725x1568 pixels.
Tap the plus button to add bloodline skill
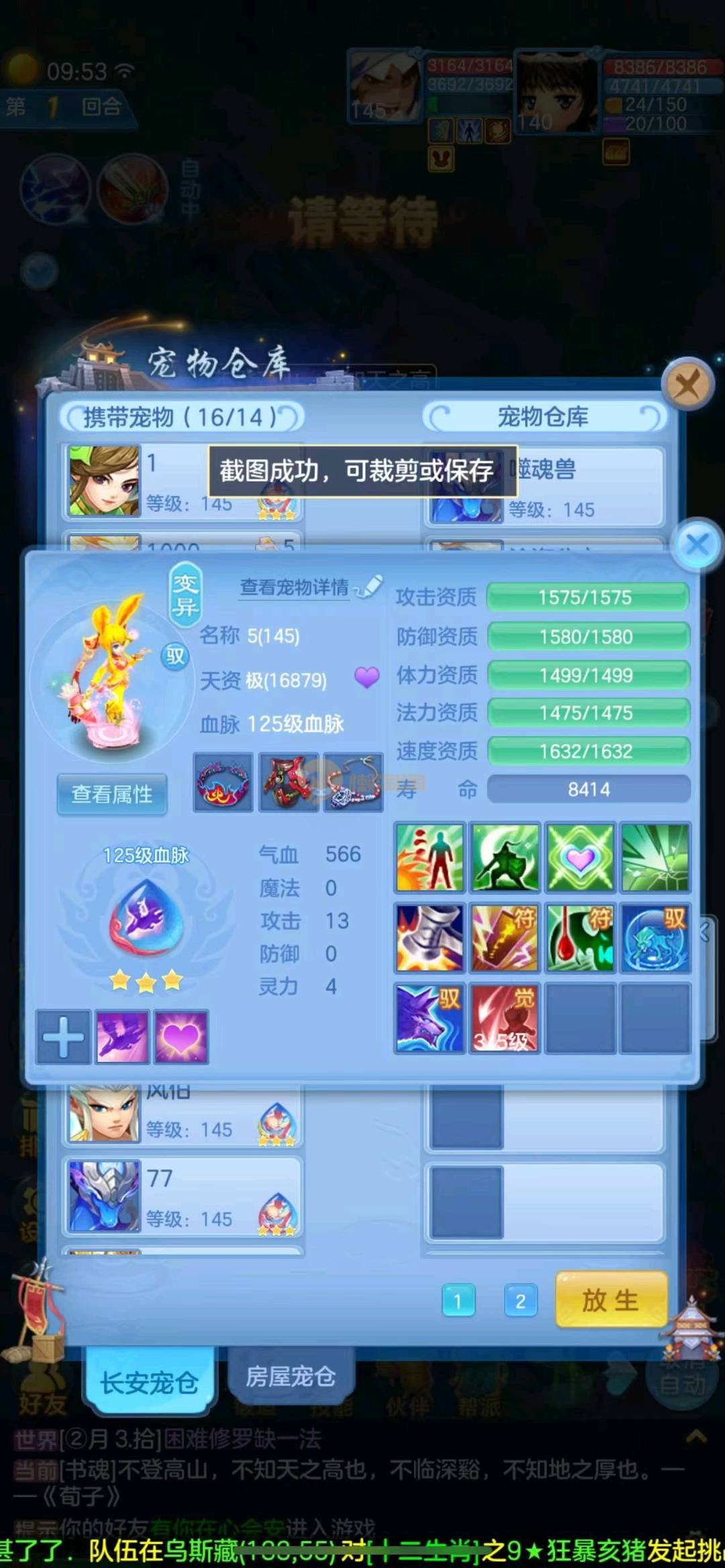click(x=63, y=1037)
